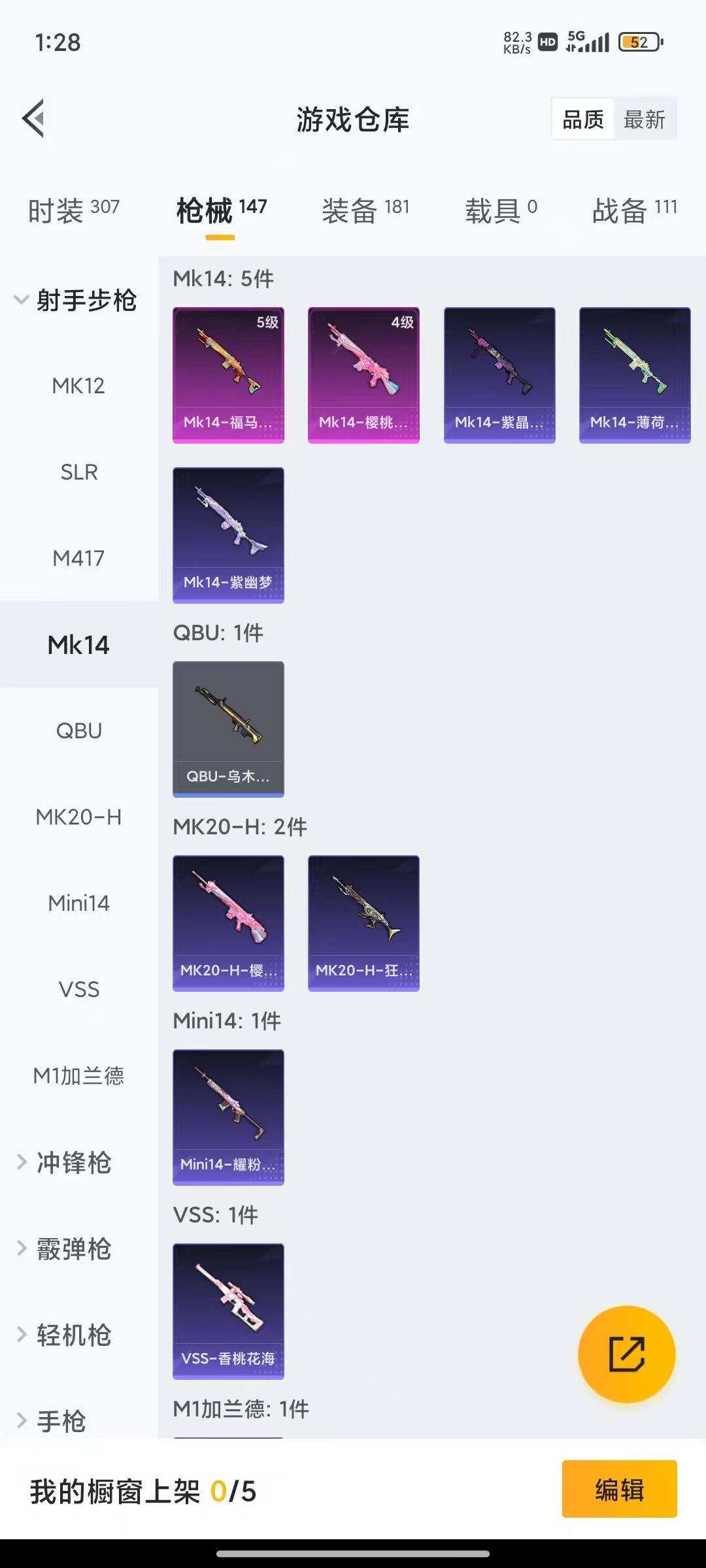Sort the warehouse by 最新
Screen dimensions: 706x1568
click(x=644, y=120)
